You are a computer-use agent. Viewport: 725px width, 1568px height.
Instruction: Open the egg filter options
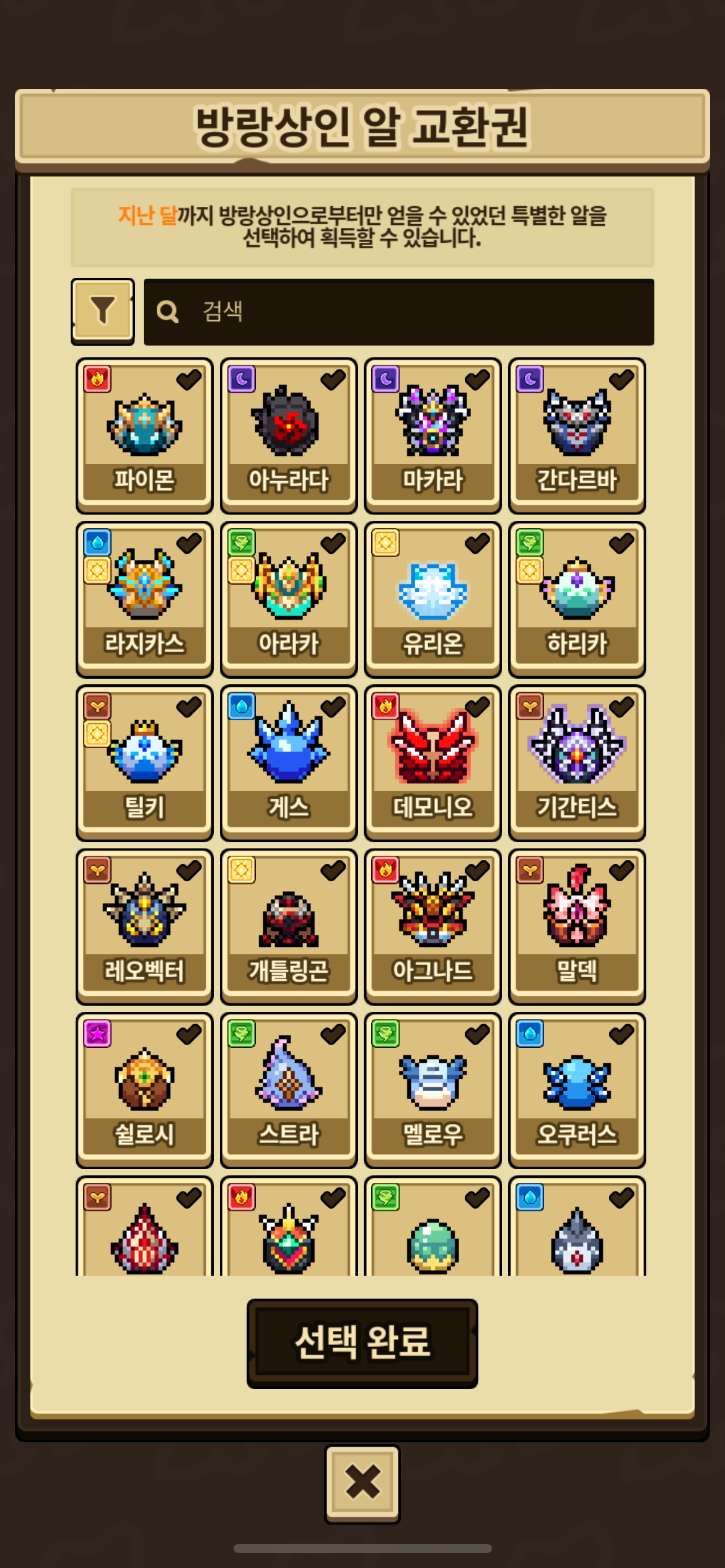coord(103,311)
